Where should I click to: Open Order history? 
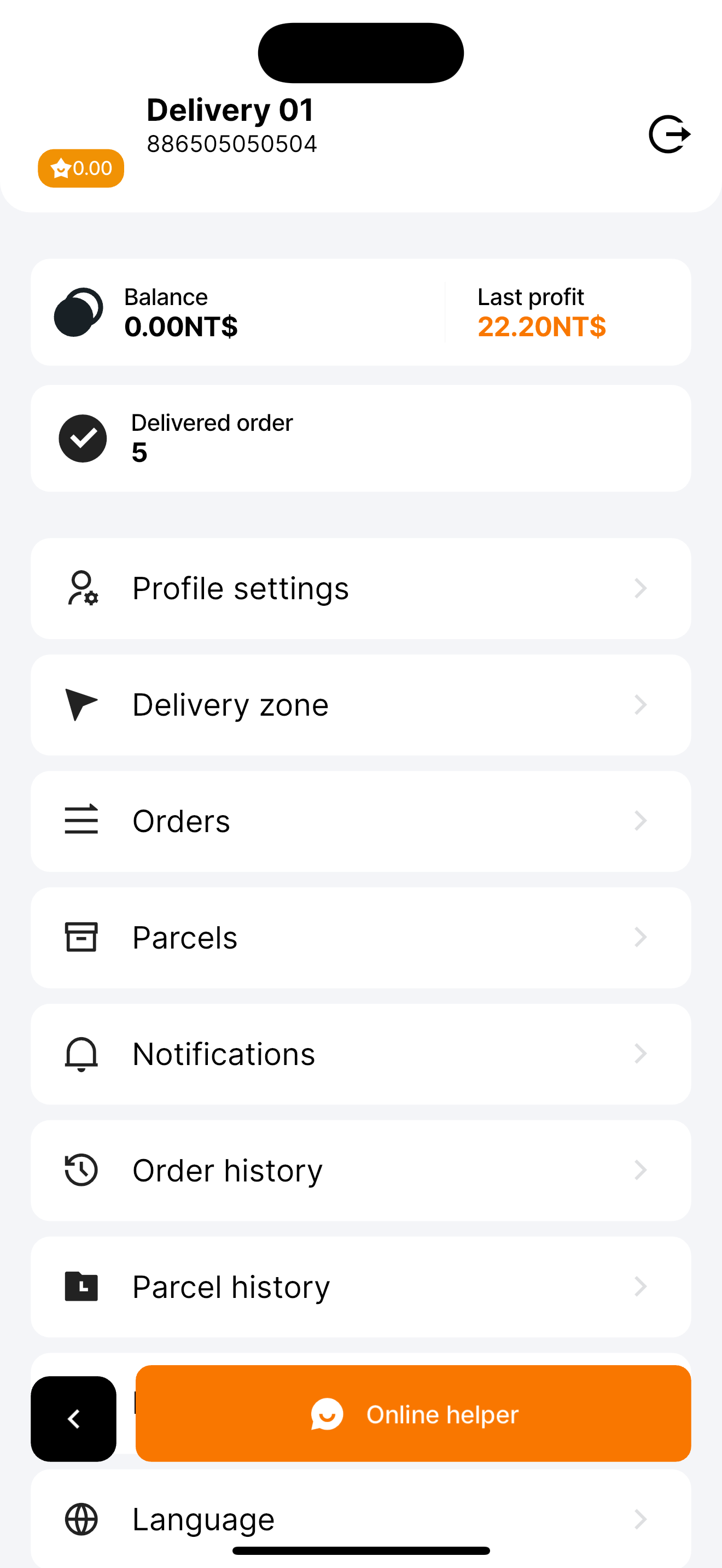361,1171
